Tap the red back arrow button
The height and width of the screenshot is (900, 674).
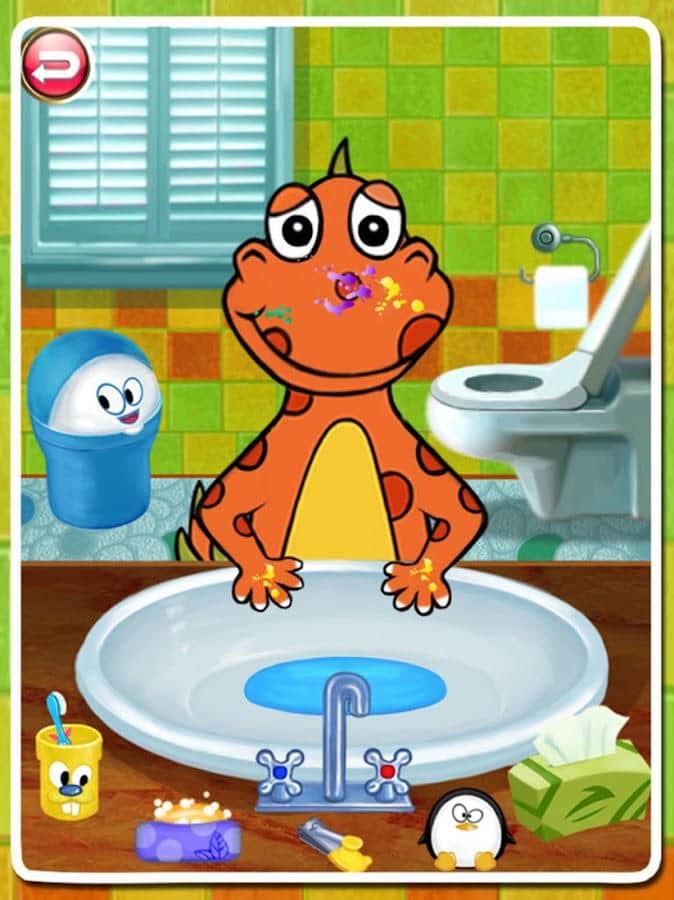pos(57,65)
